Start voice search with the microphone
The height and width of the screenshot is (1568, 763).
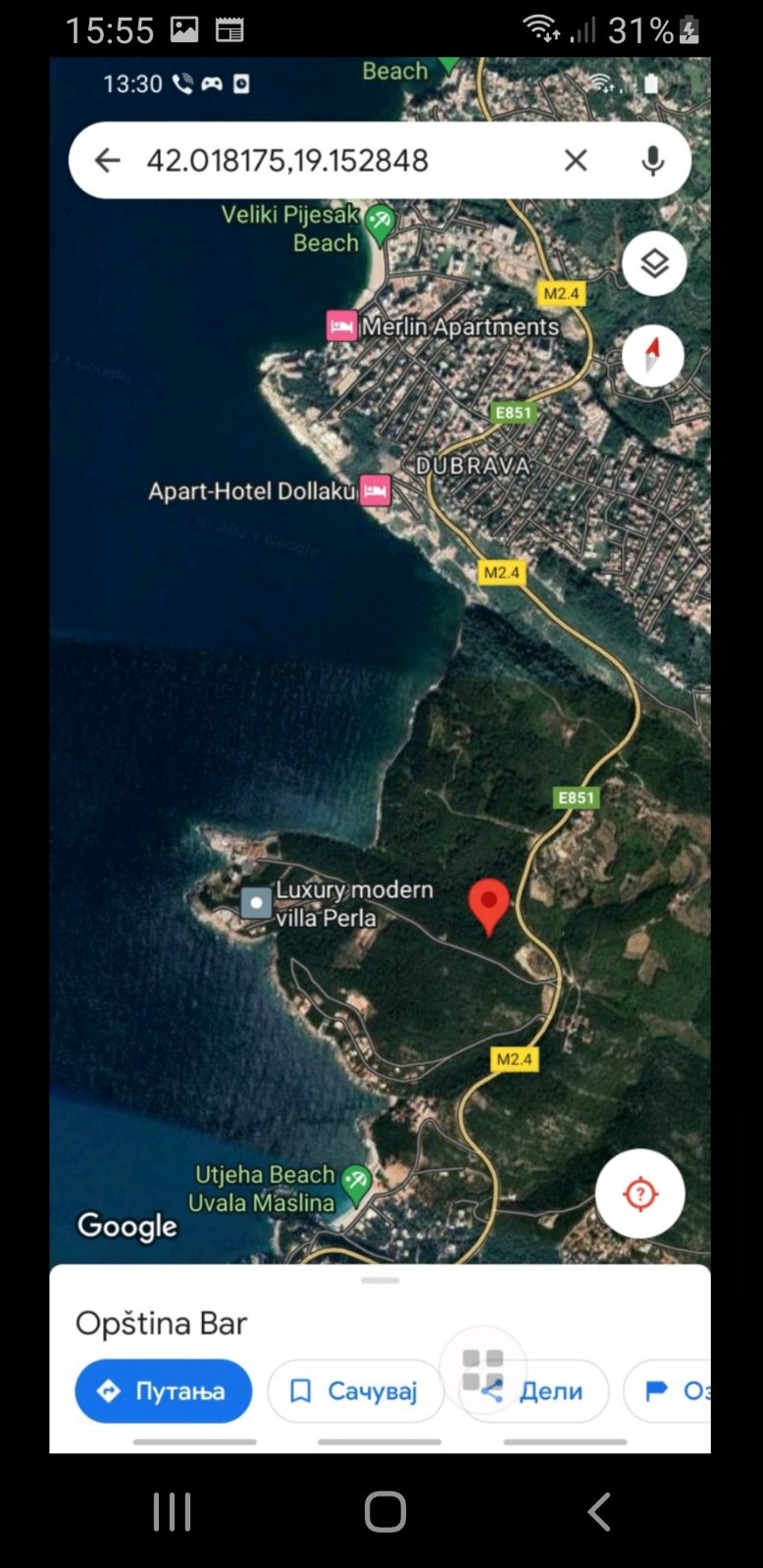tap(652, 160)
